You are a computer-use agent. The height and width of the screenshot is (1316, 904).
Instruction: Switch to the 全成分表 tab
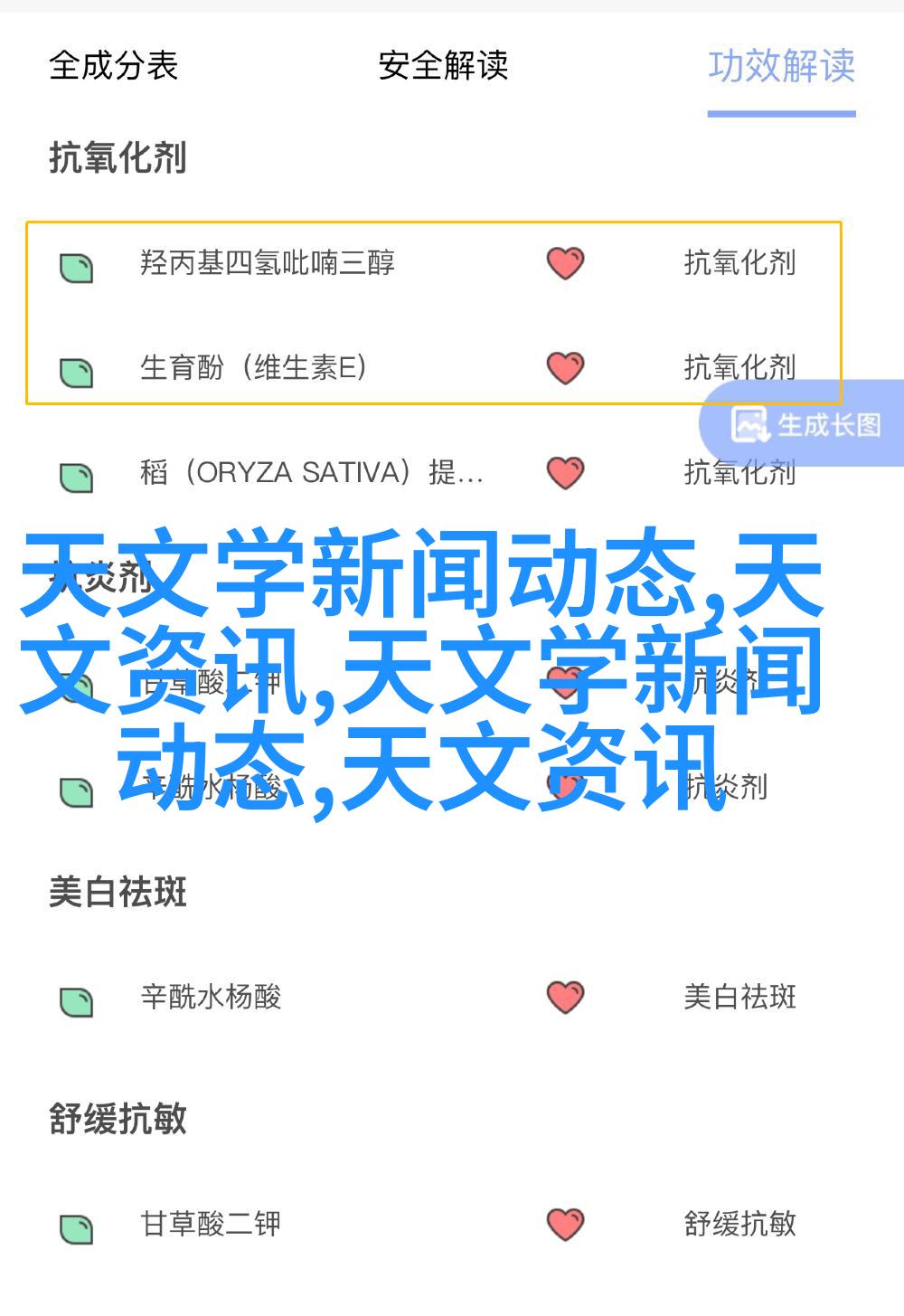click(113, 66)
